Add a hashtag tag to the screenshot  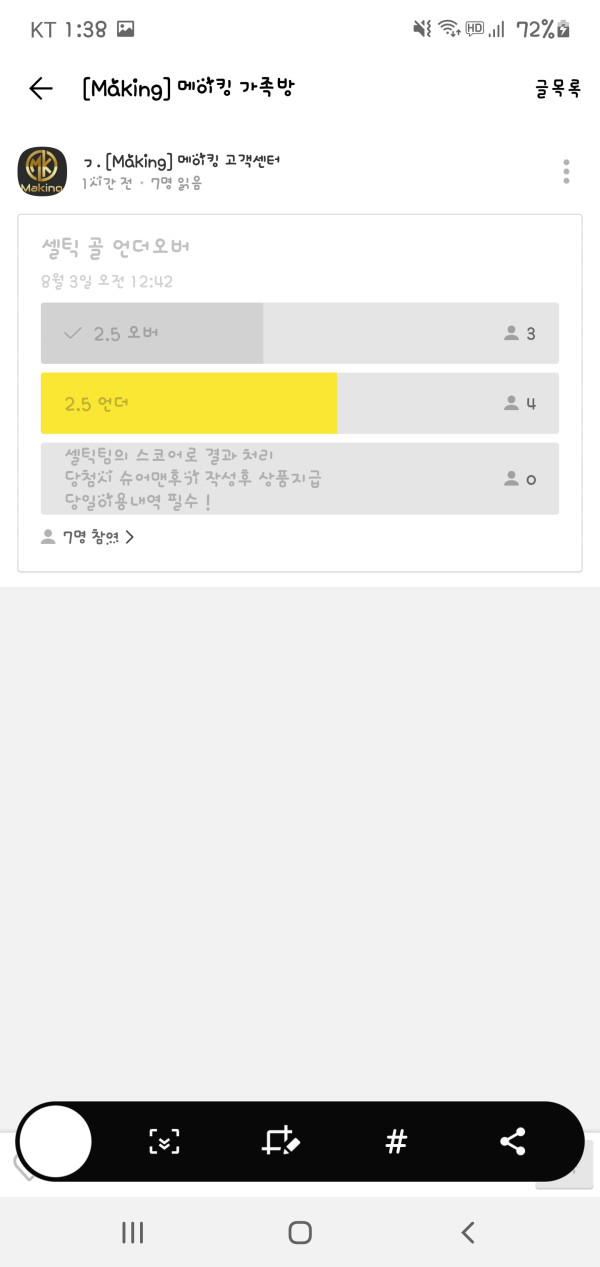(397, 1141)
